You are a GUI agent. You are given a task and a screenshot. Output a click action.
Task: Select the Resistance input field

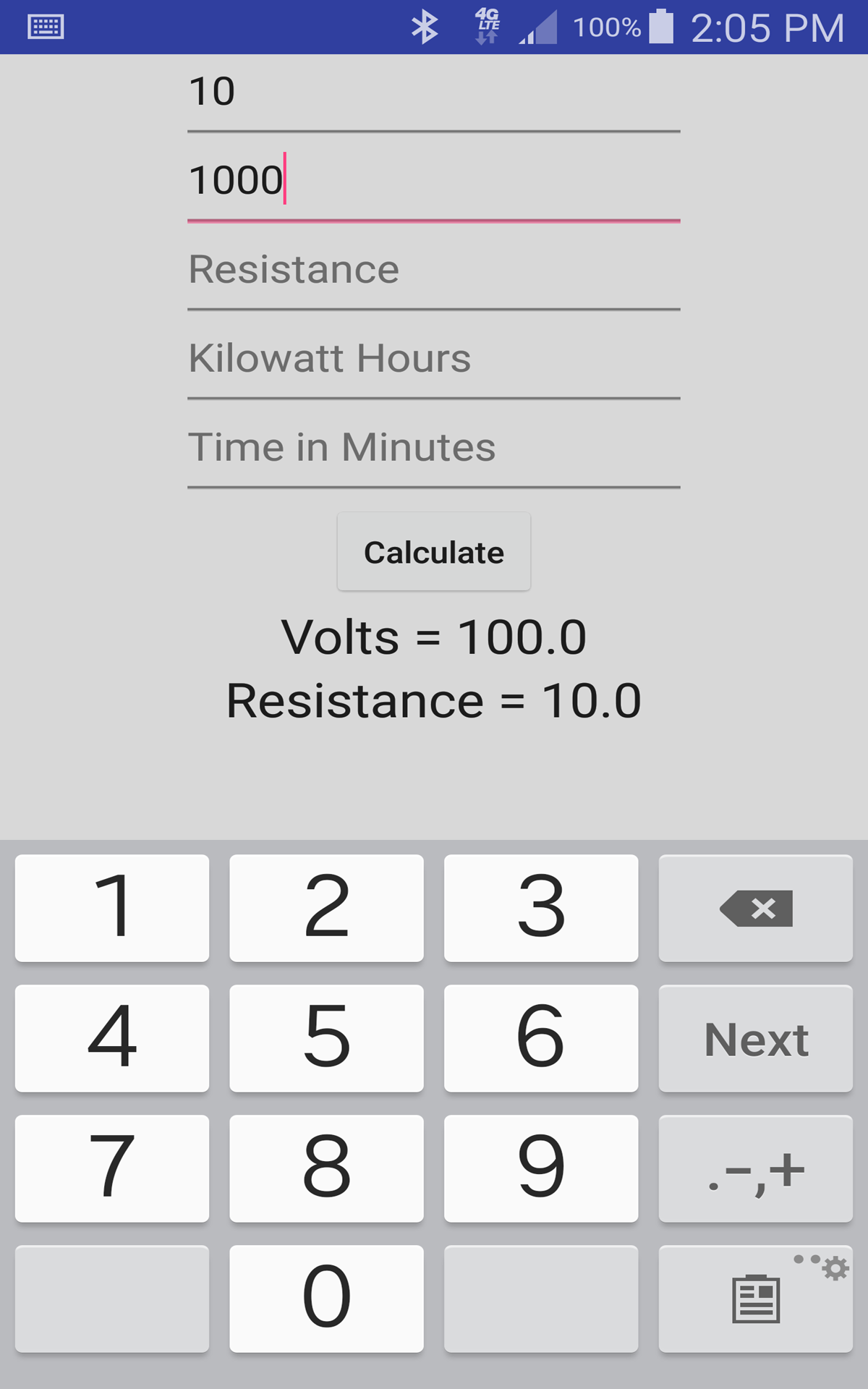click(434, 269)
